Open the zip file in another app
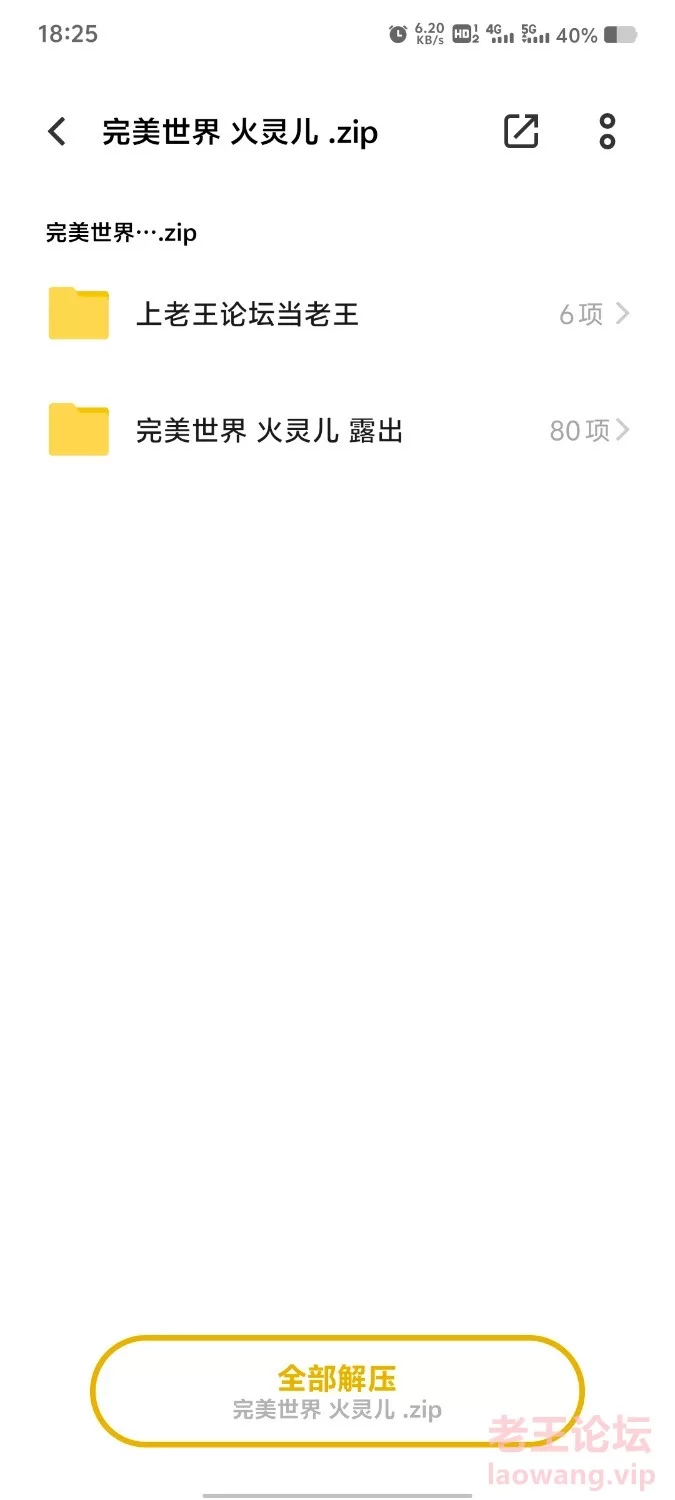This screenshot has height=1500, width=675. [521, 132]
